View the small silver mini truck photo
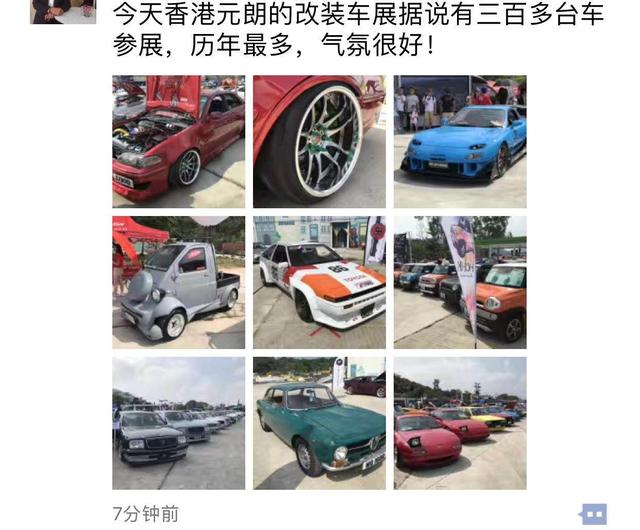This screenshot has height=530, width=640. 178,282
